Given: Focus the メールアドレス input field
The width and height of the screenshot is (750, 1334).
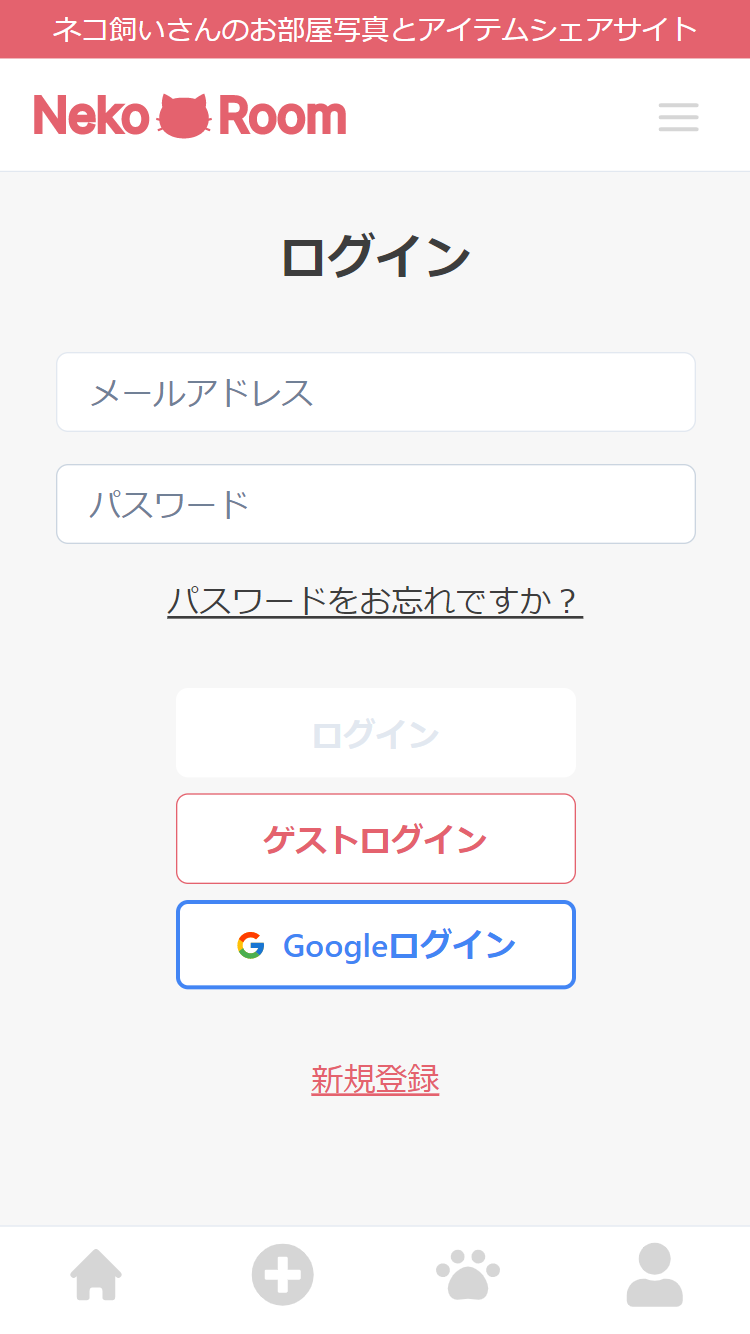Looking at the screenshot, I should (375, 391).
